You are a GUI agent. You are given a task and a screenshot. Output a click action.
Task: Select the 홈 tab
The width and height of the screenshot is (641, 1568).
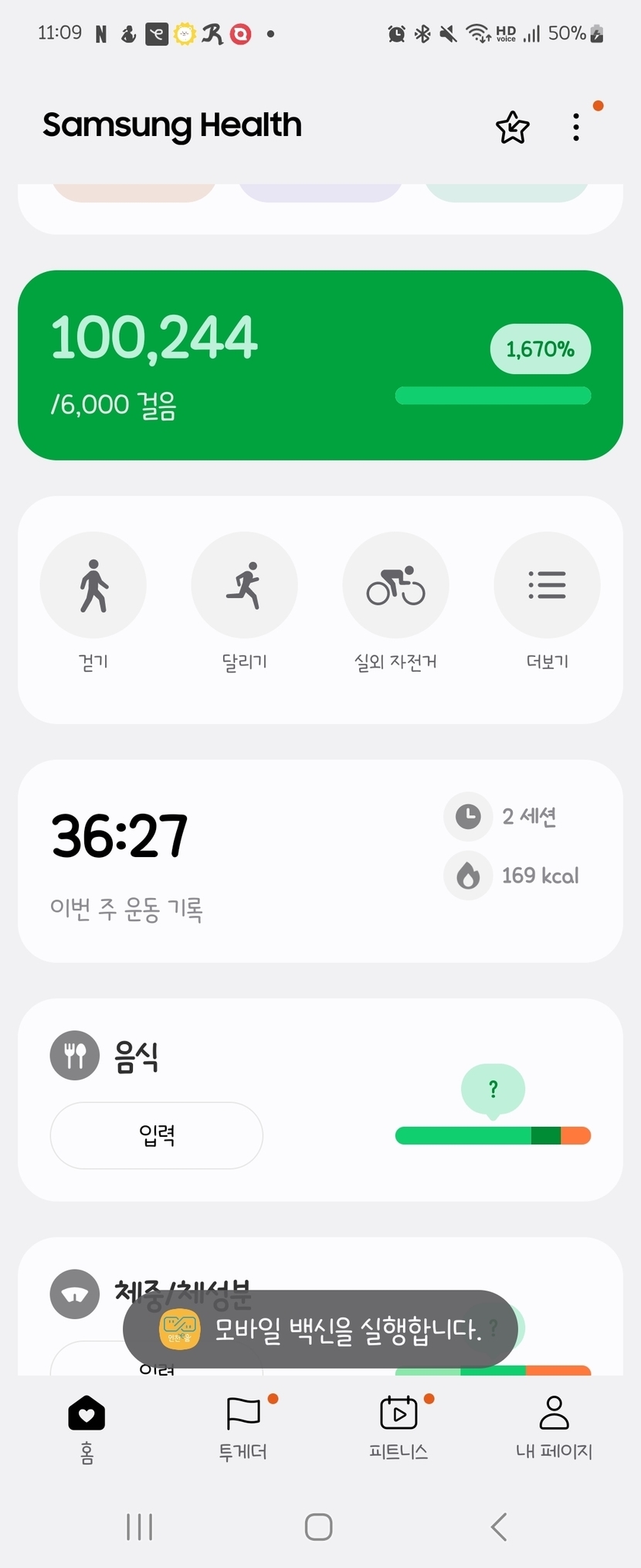pyautogui.click(x=86, y=1427)
